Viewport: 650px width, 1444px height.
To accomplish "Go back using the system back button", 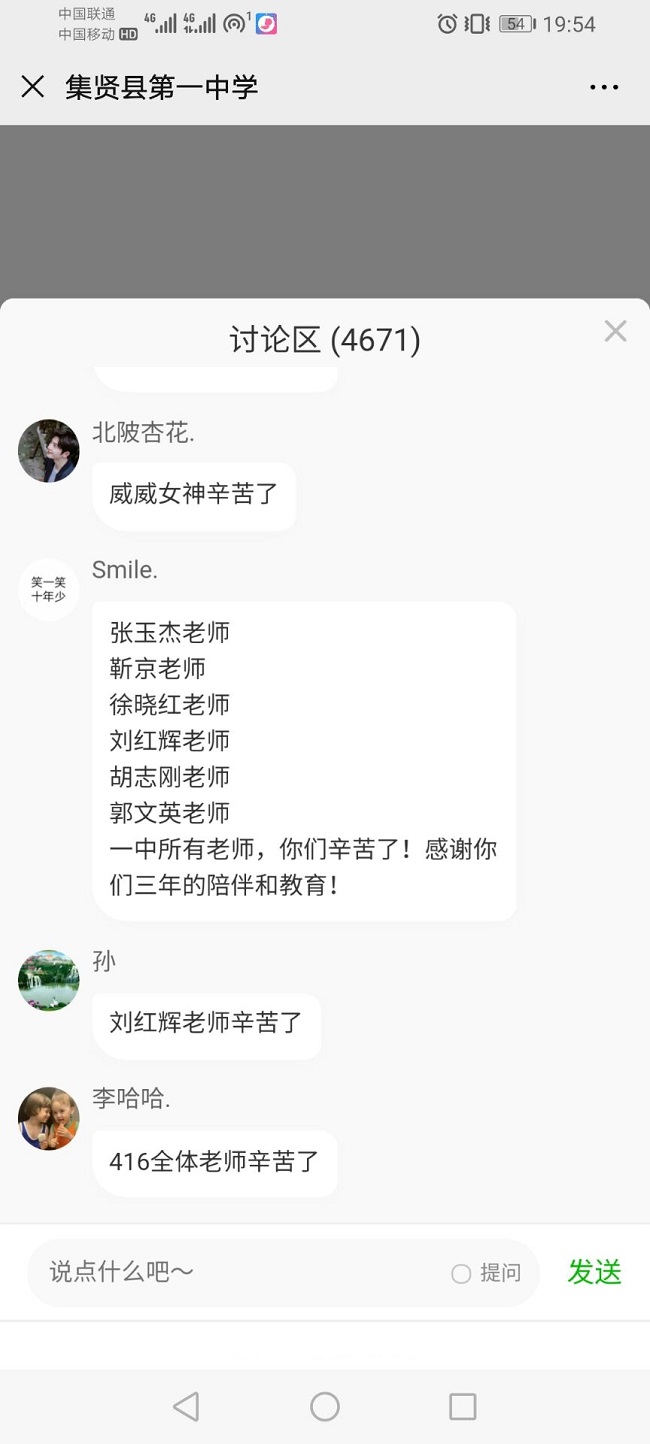I will (x=186, y=1407).
